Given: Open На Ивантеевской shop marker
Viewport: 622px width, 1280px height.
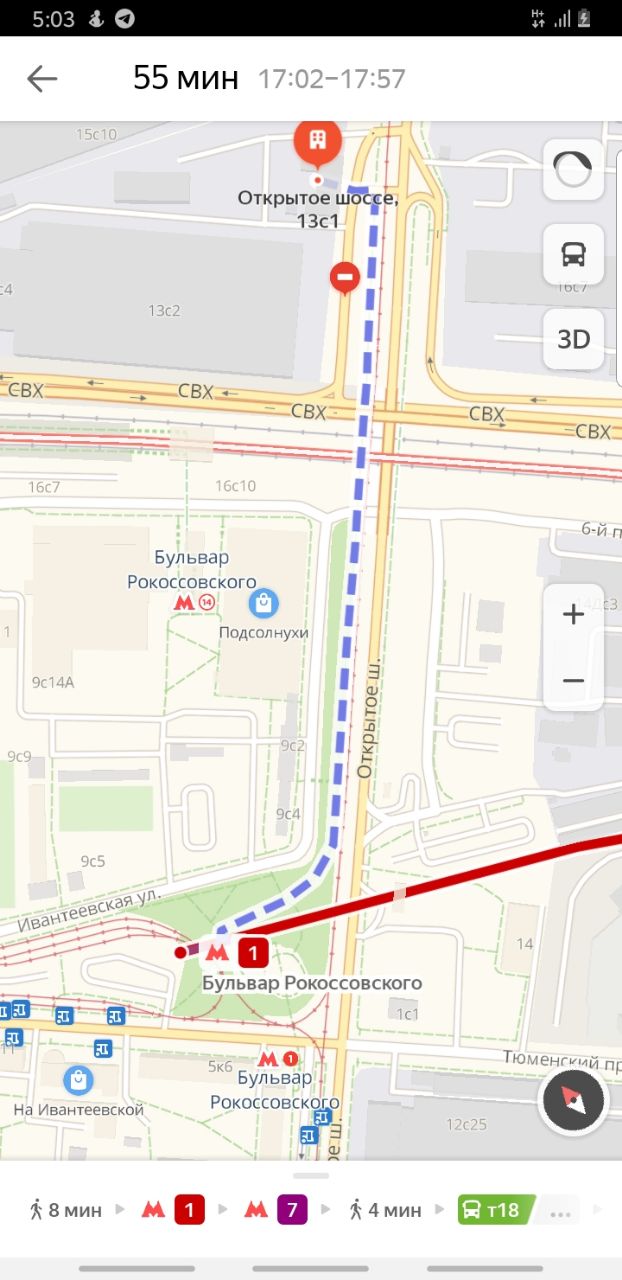Looking at the screenshot, I should [x=78, y=1080].
